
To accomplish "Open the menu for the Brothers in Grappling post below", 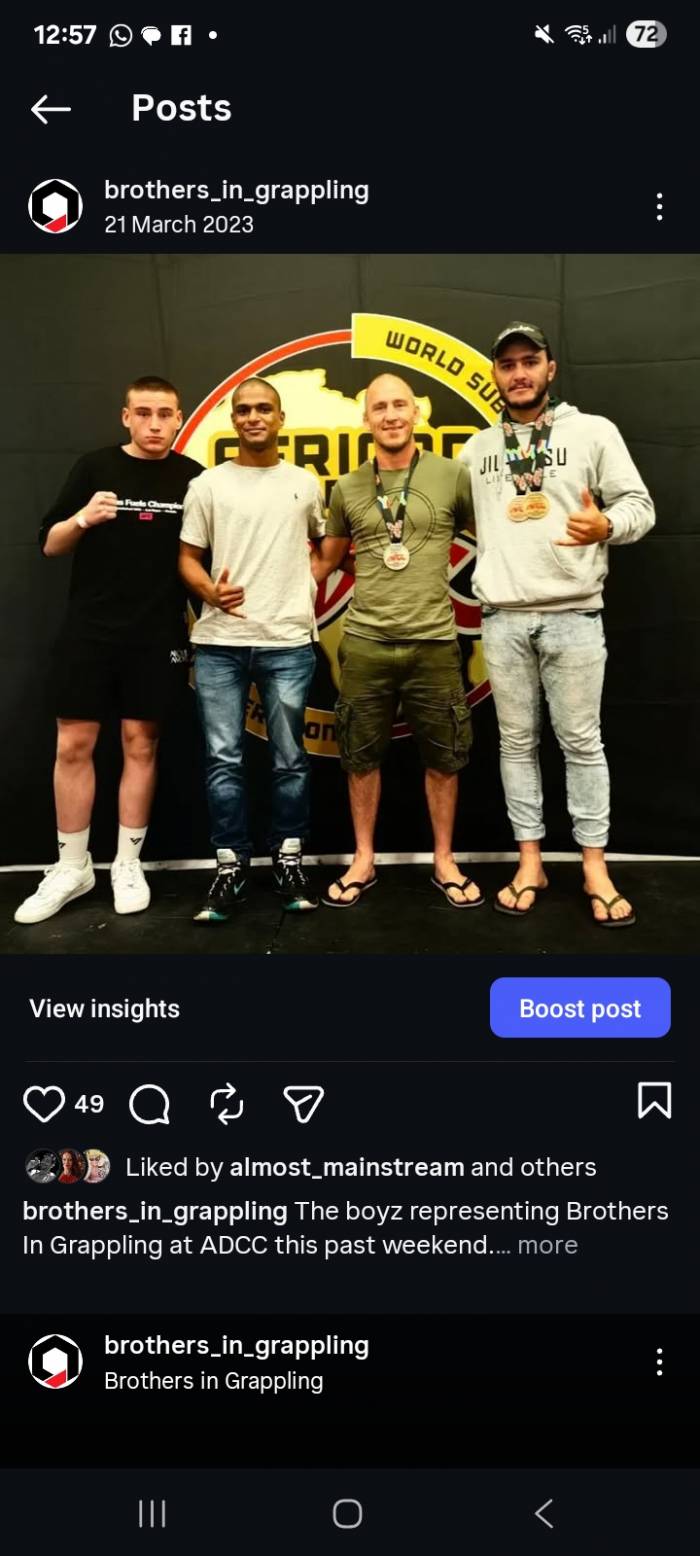I will coord(658,1362).
